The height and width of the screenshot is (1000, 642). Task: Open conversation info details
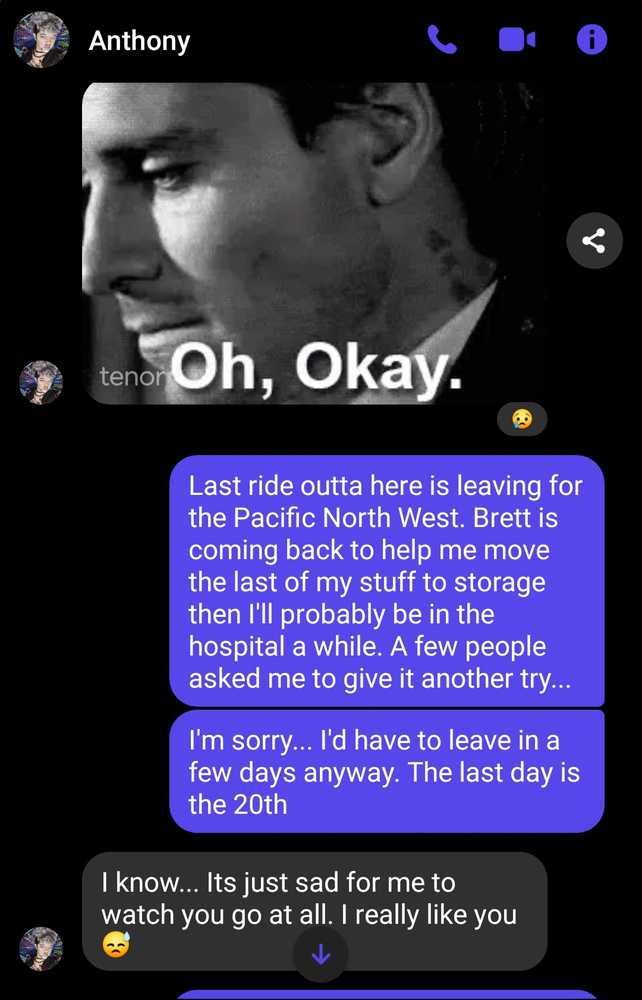(x=592, y=40)
